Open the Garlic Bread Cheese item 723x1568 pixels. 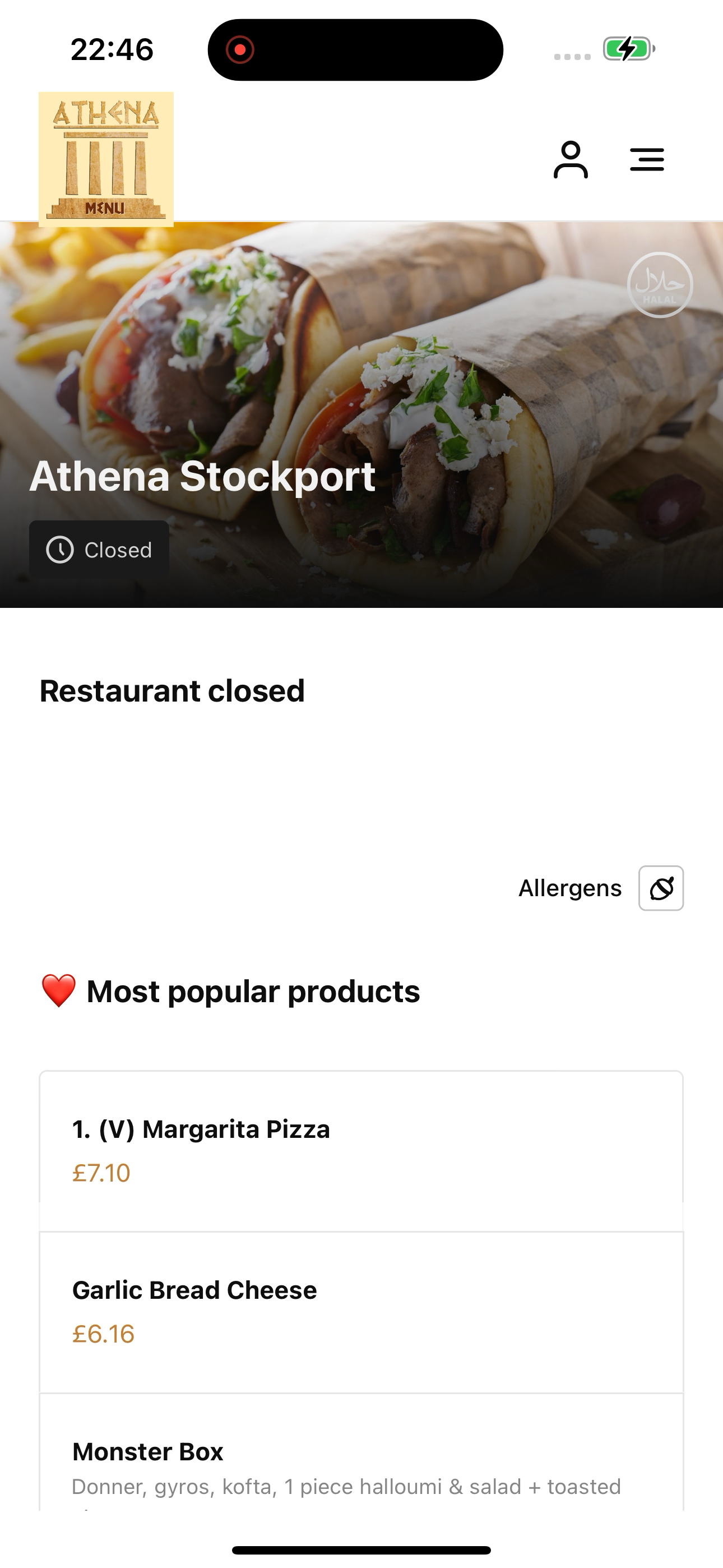(361, 1312)
